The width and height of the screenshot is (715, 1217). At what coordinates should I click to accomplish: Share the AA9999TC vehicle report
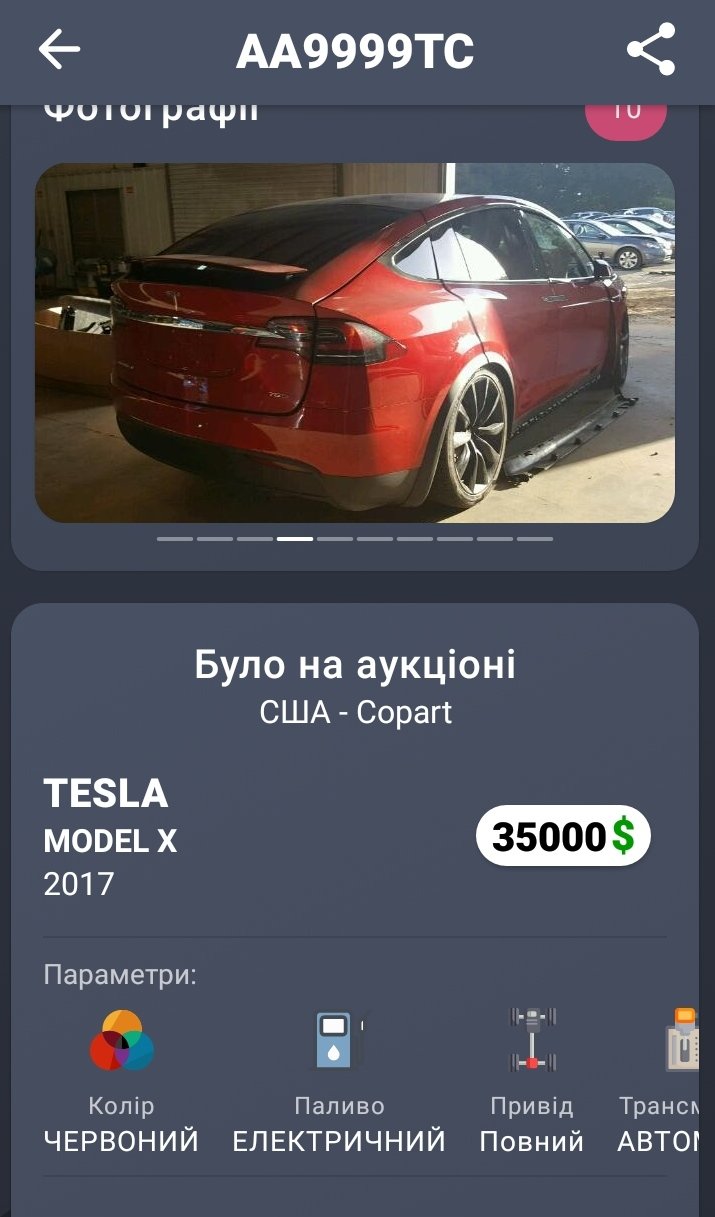651,50
